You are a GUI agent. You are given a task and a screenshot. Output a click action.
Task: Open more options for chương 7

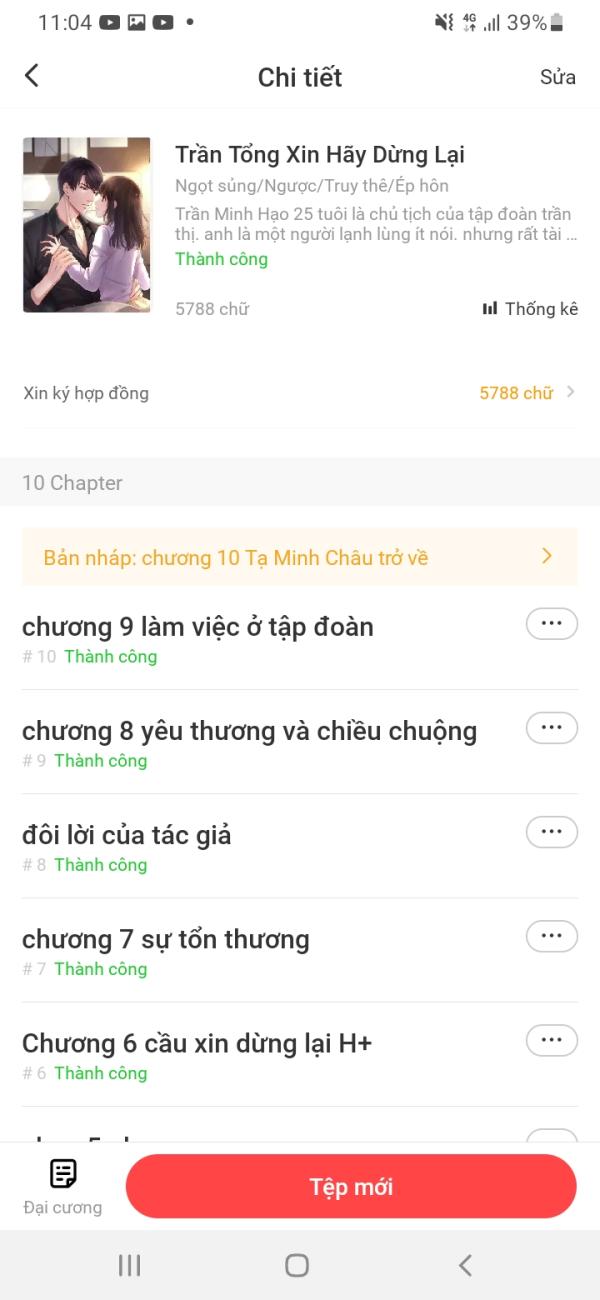[x=552, y=935]
